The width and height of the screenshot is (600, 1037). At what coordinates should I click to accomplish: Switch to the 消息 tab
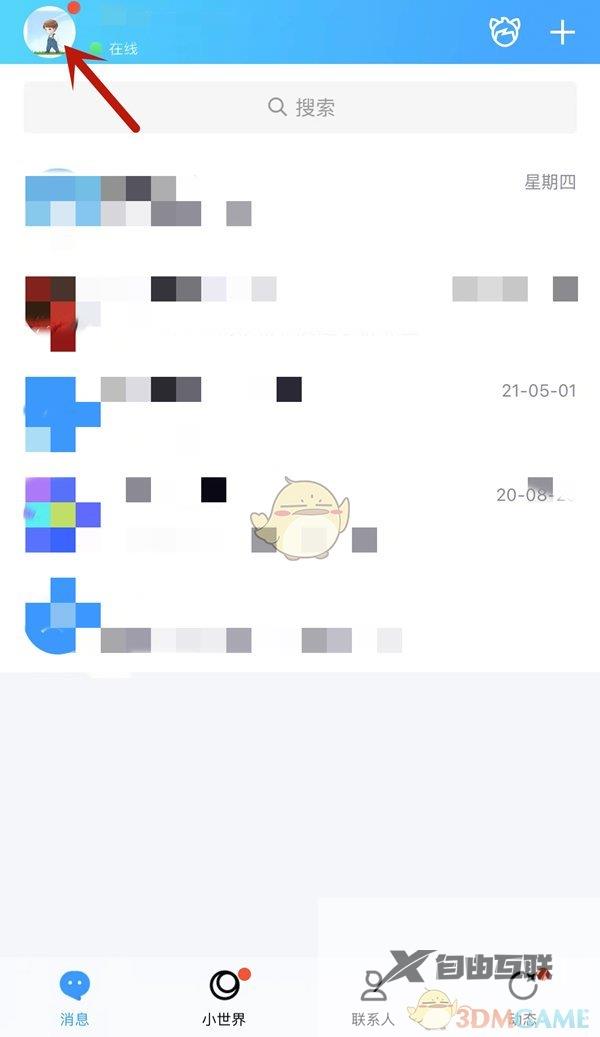click(x=75, y=999)
